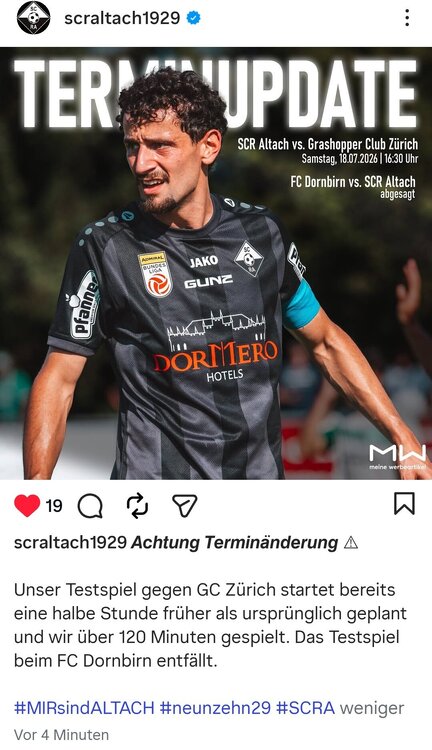Open the #MIRsindALTACH hashtag
The image size is (432, 750).
click(84, 708)
